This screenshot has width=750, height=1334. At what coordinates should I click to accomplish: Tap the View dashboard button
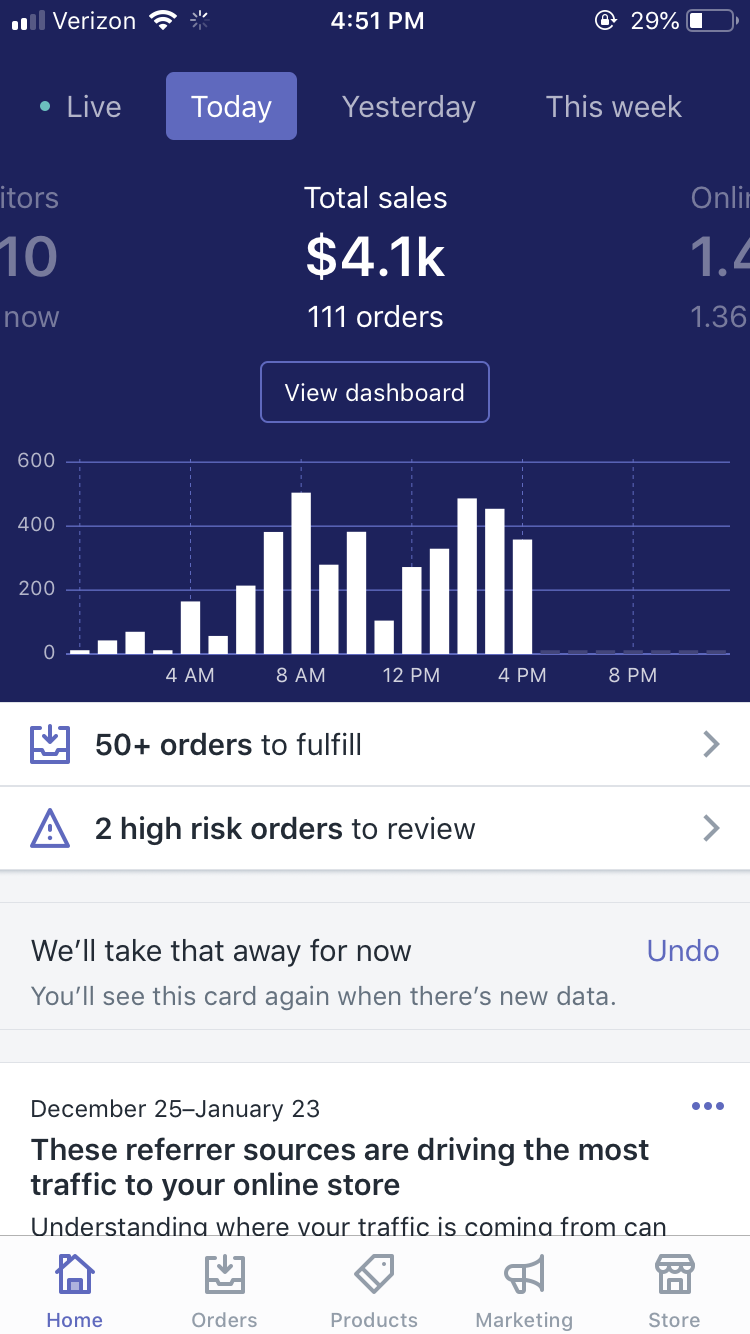(x=375, y=392)
